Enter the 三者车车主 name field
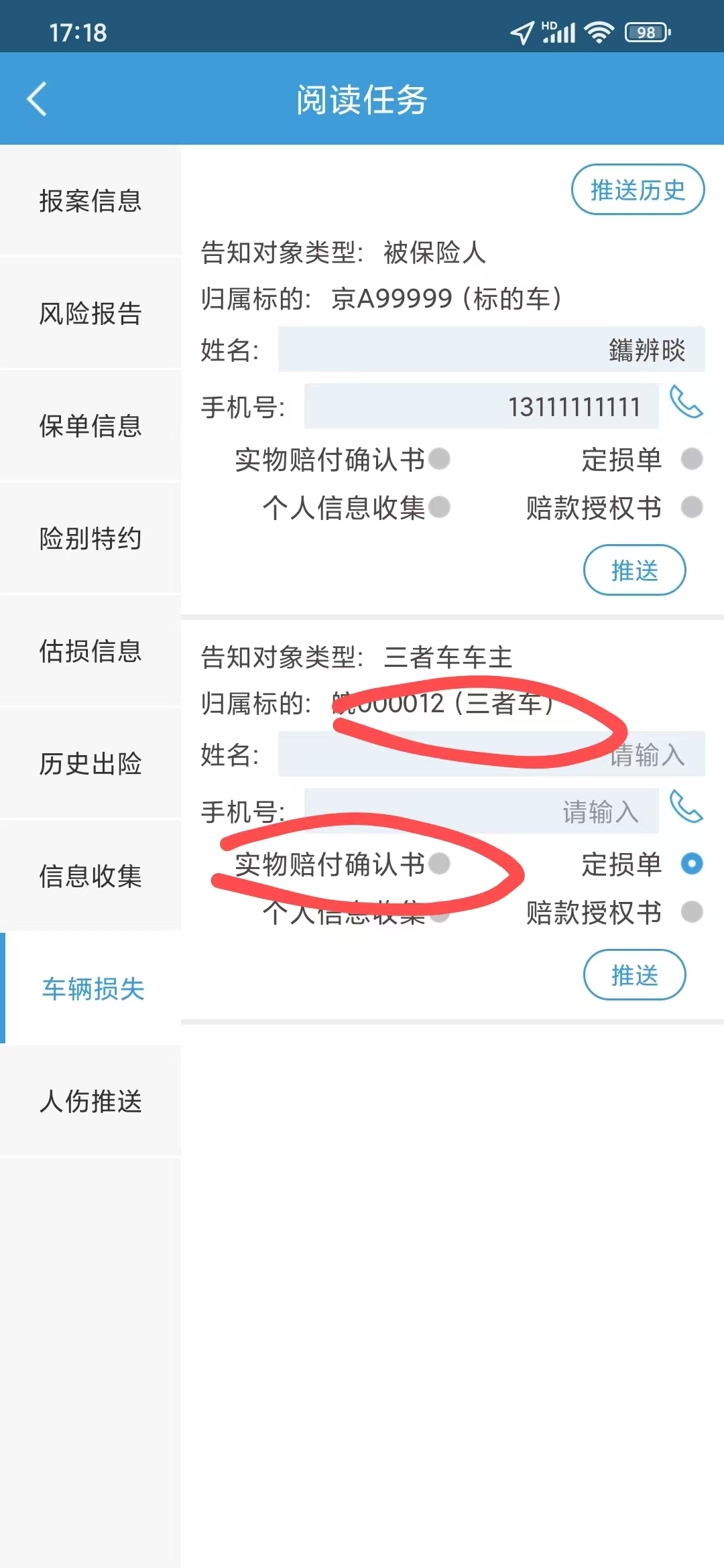The height and width of the screenshot is (1568, 724). pyautogui.click(x=491, y=754)
